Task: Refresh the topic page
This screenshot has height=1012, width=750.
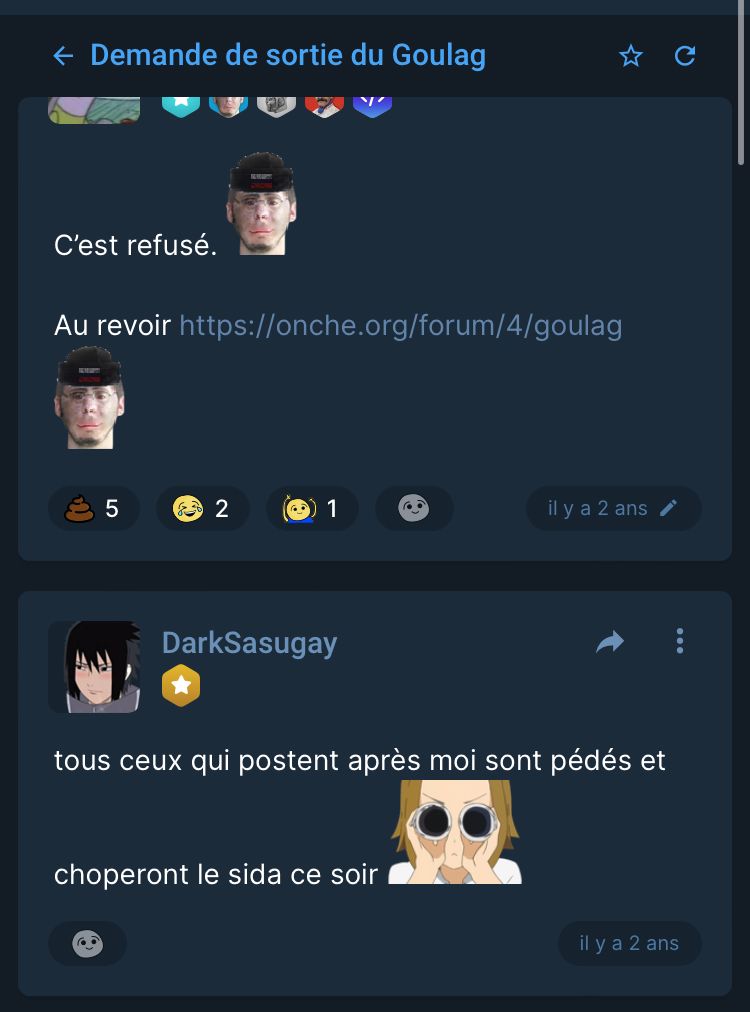Action: pos(685,56)
